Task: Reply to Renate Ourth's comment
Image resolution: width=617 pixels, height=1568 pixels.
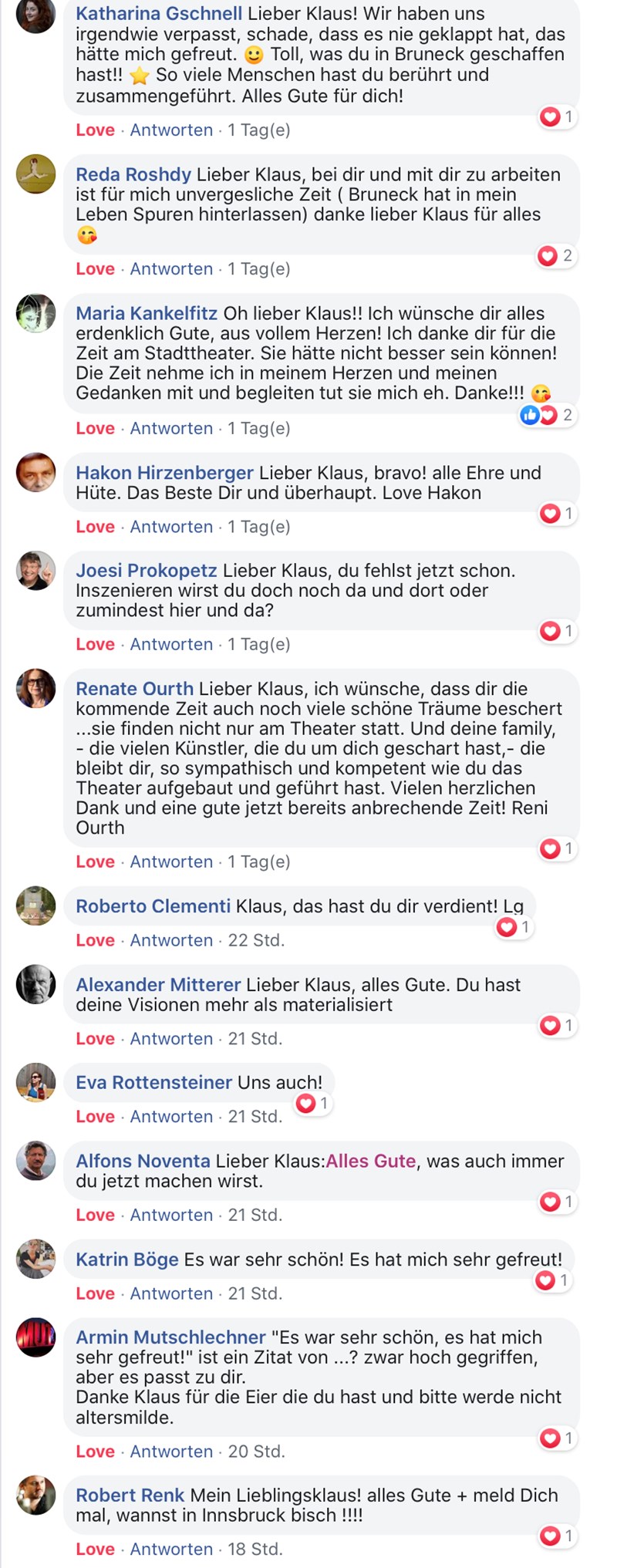Action: [171, 862]
